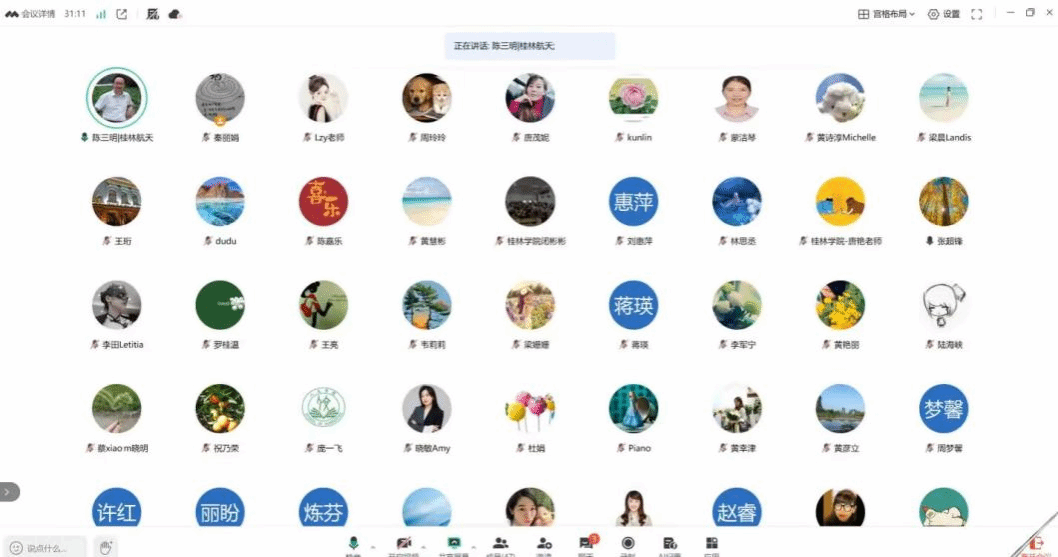Open the members list
The image size is (1058, 557).
pos(499,543)
